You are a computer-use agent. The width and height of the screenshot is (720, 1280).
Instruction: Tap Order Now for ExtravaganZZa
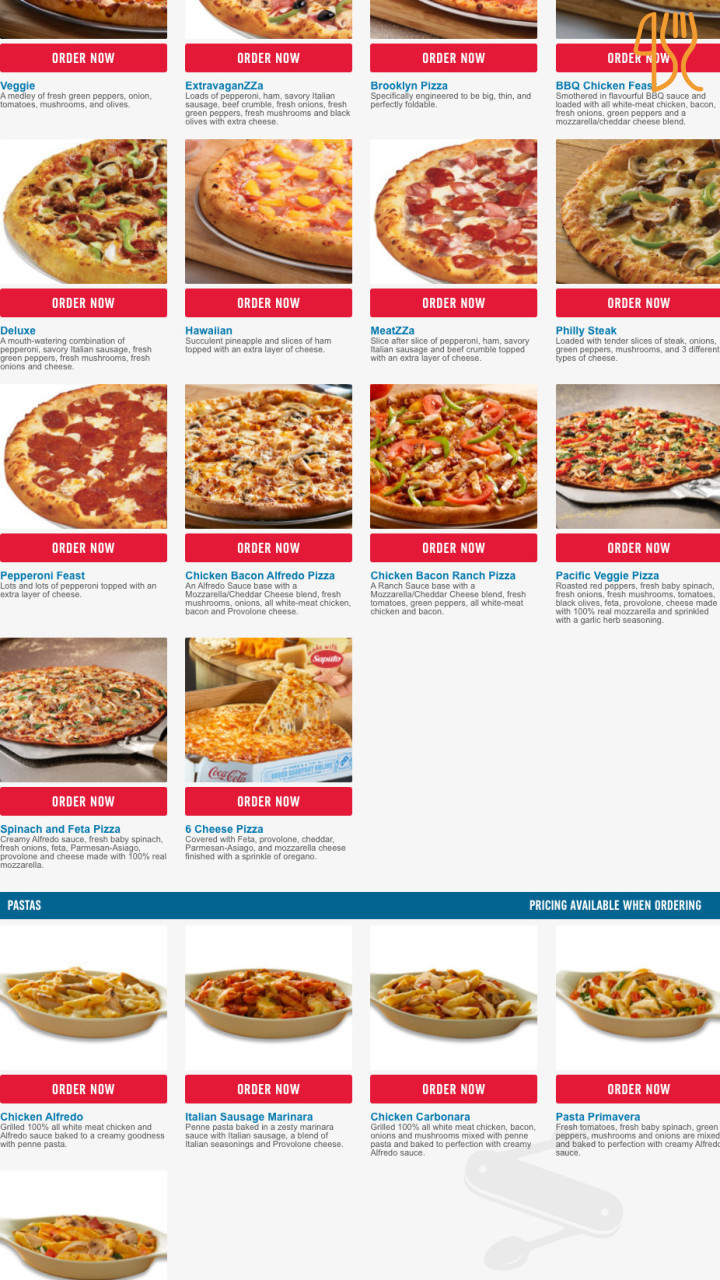(x=268, y=58)
